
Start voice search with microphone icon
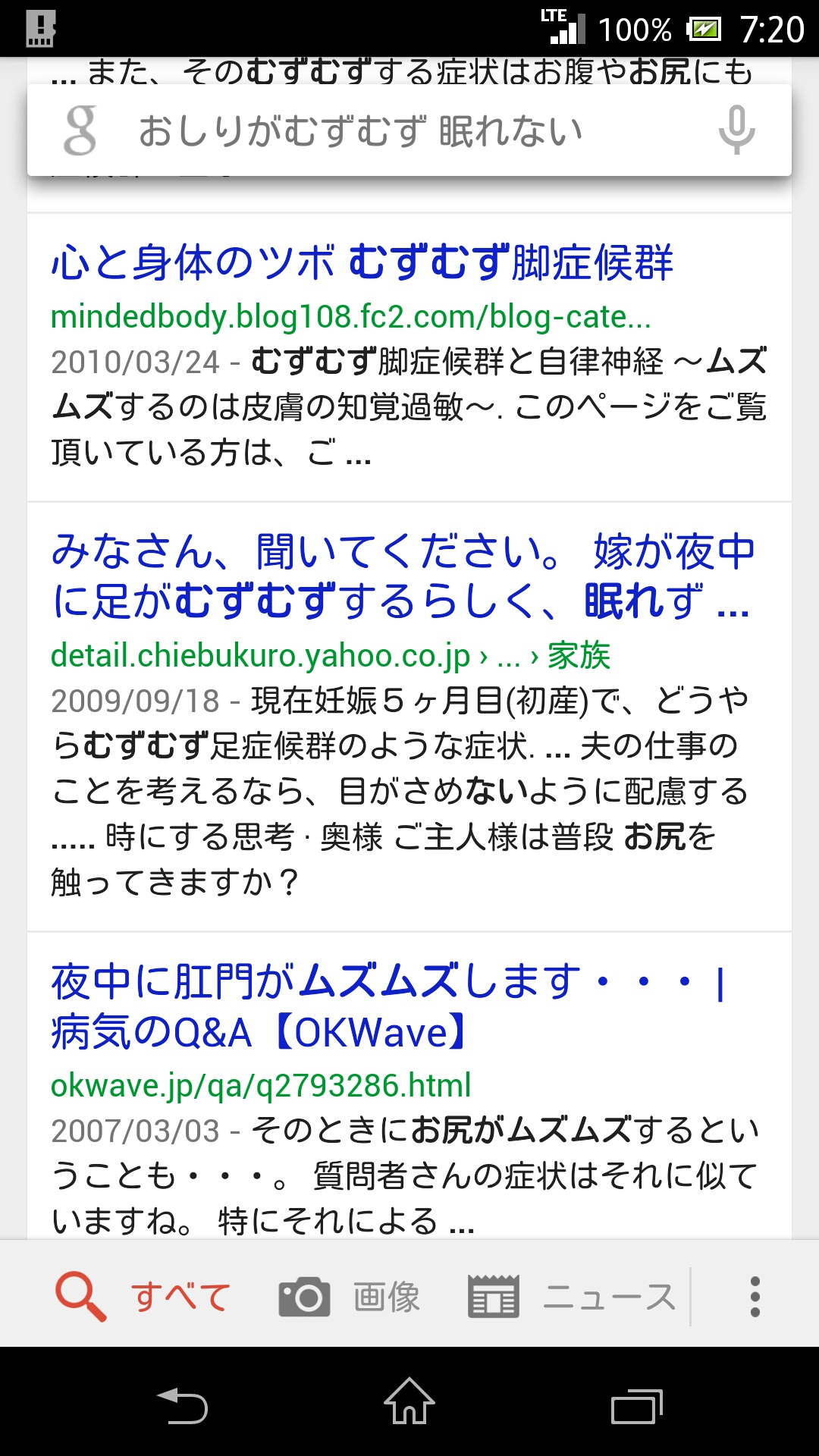736,130
